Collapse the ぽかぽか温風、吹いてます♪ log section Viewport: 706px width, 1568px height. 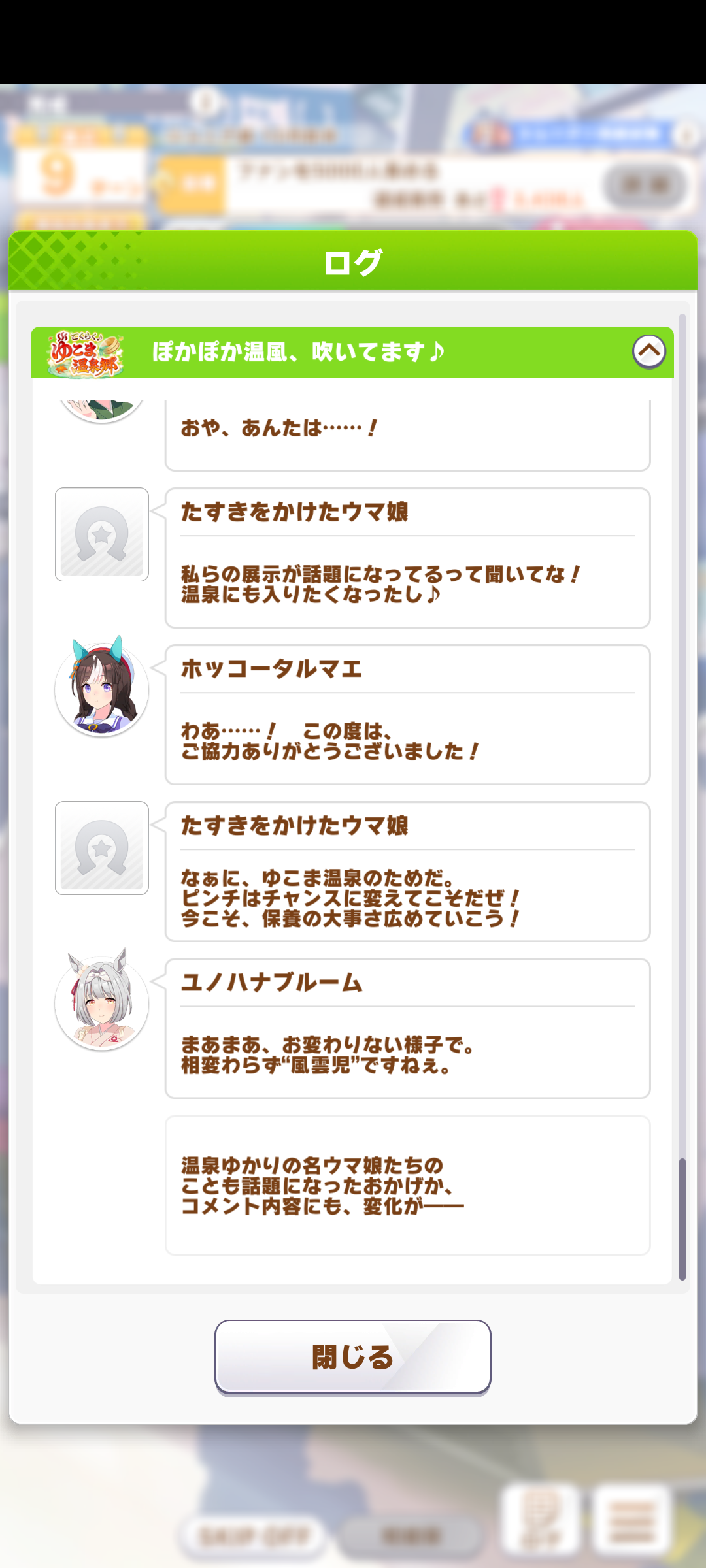tap(648, 351)
